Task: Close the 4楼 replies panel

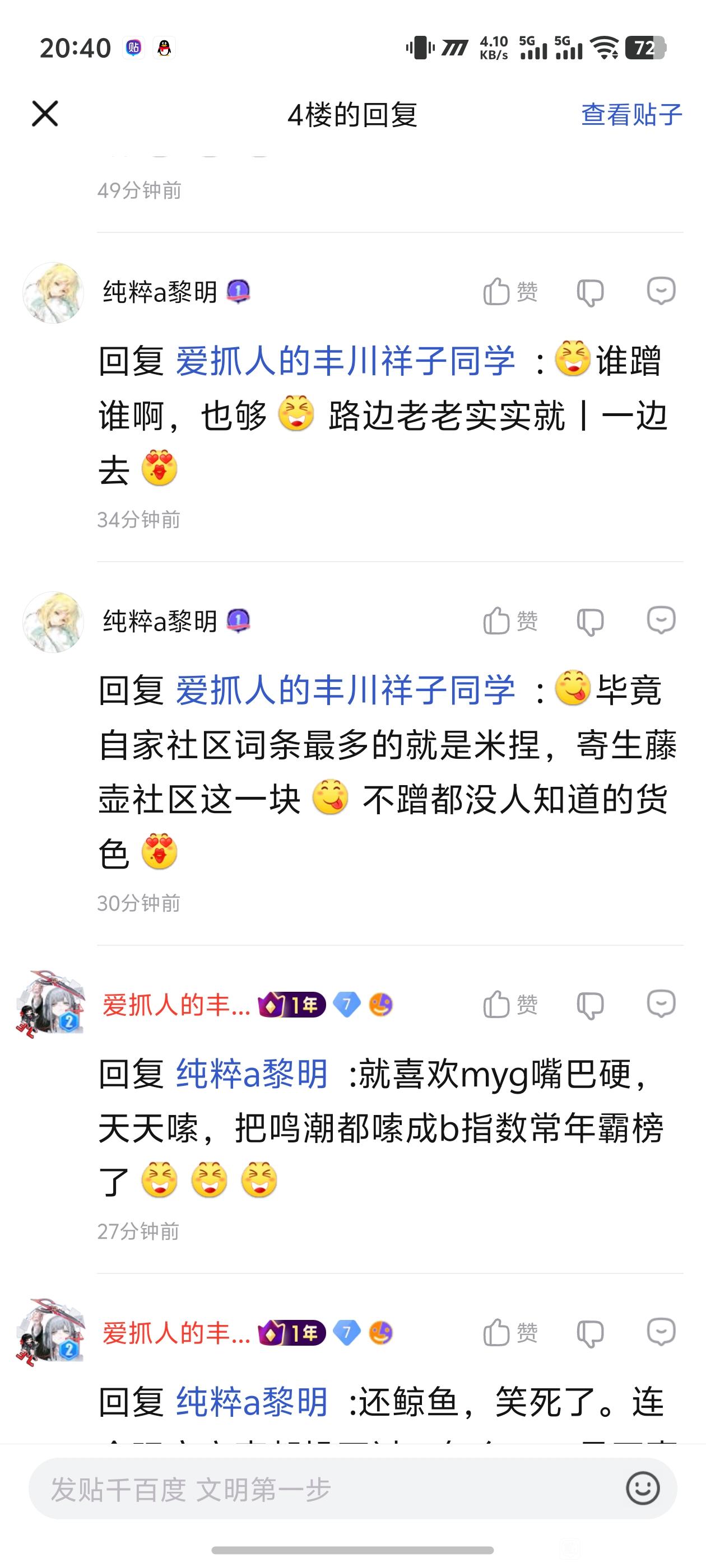Action: pyautogui.click(x=45, y=114)
